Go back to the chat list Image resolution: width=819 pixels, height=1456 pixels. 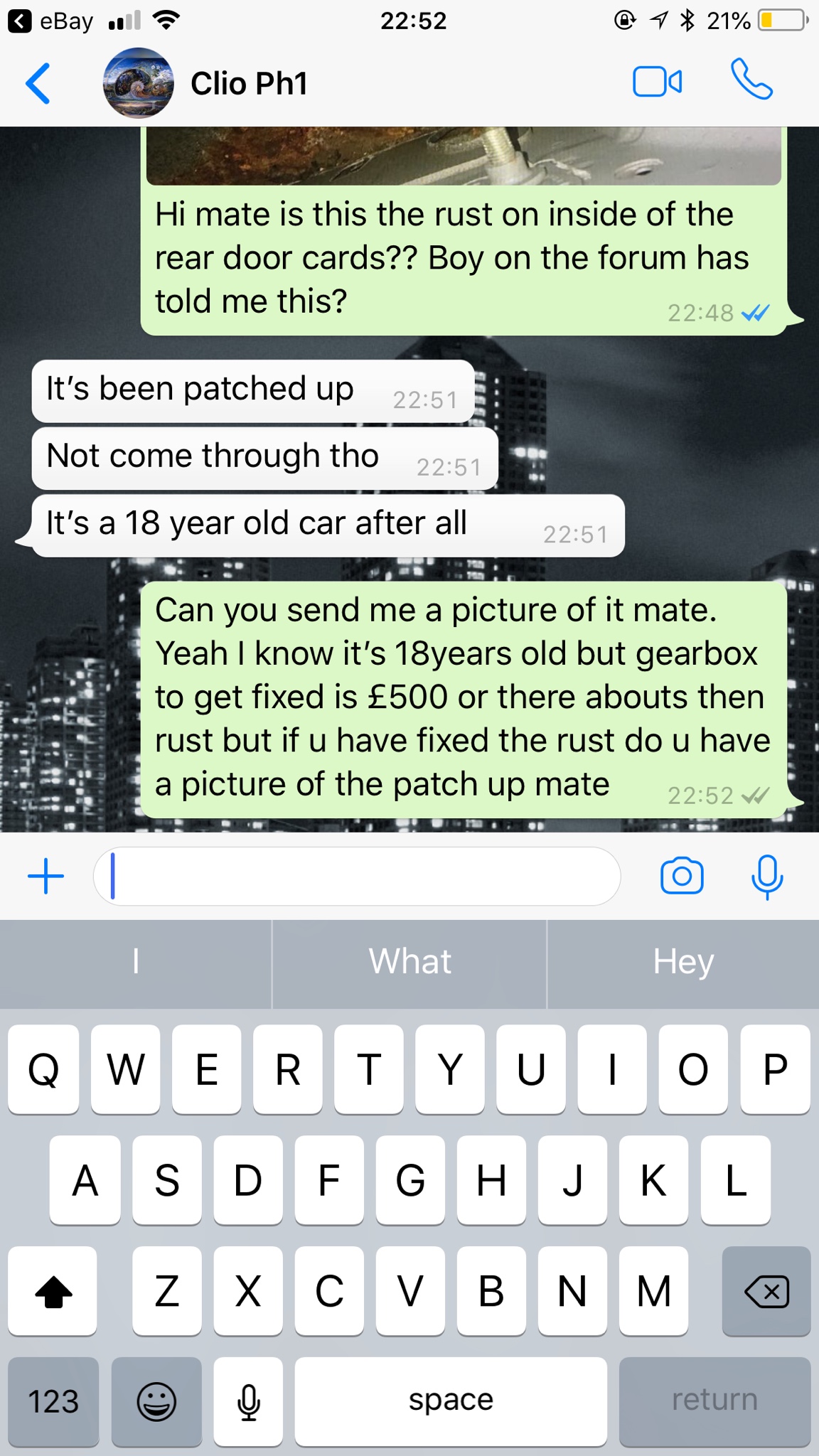tap(39, 84)
